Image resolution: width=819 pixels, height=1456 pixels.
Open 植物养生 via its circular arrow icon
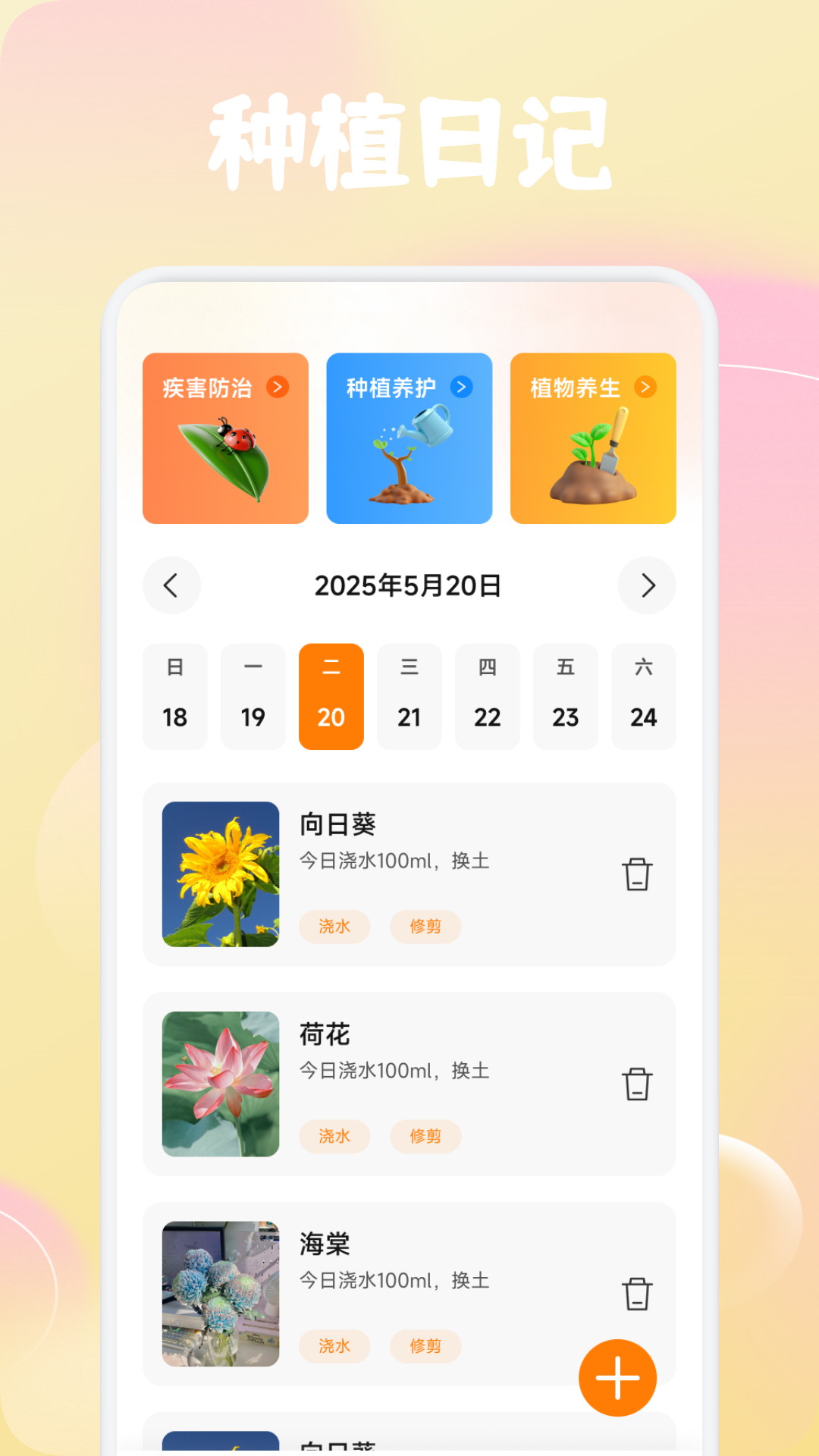point(646,386)
